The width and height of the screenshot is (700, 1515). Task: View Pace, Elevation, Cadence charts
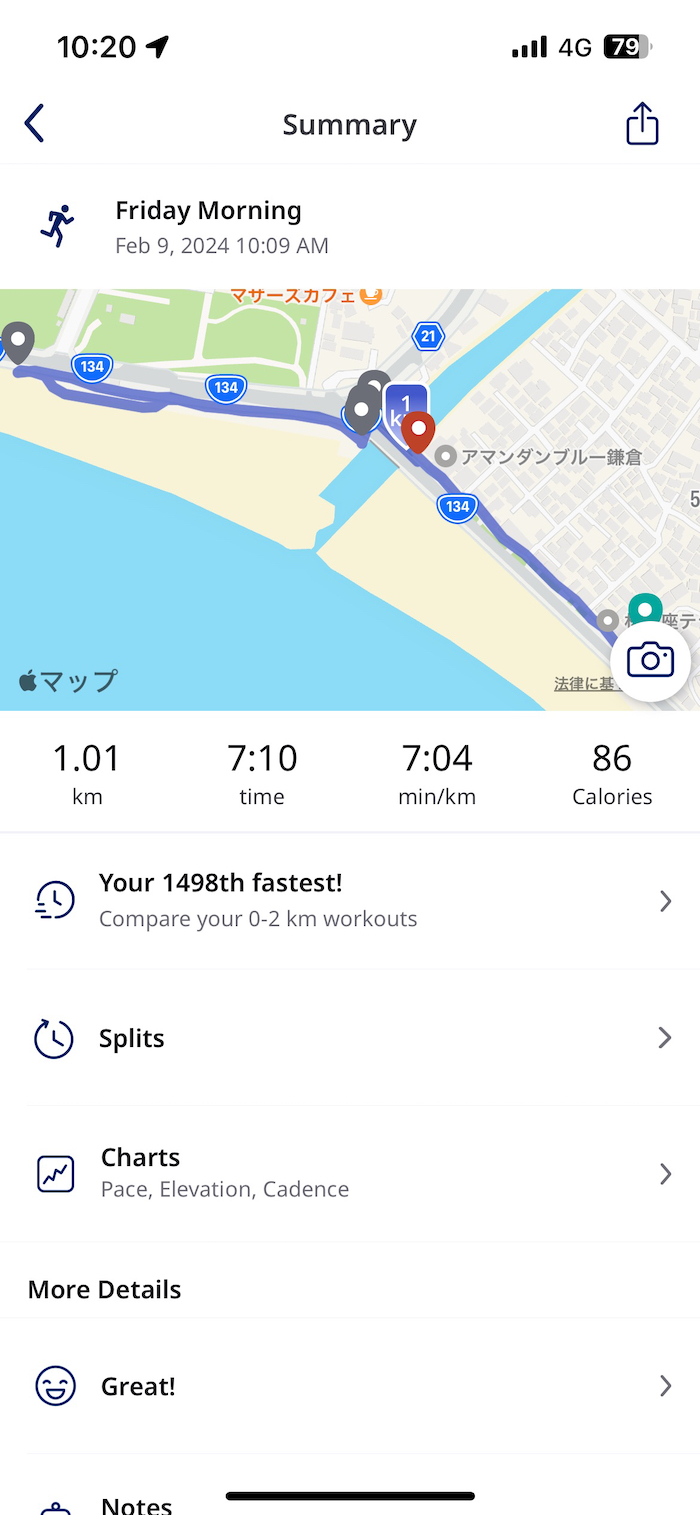(350, 1172)
